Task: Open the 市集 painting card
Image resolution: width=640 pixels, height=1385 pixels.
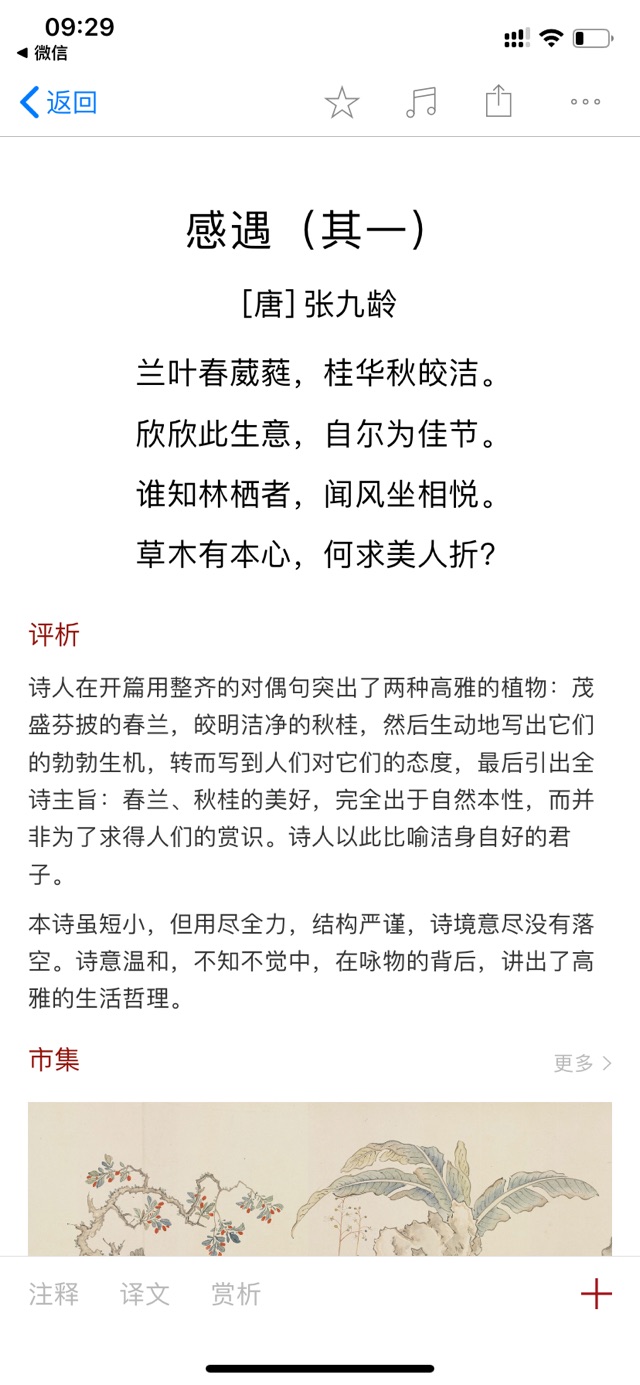Action: point(320,1179)
